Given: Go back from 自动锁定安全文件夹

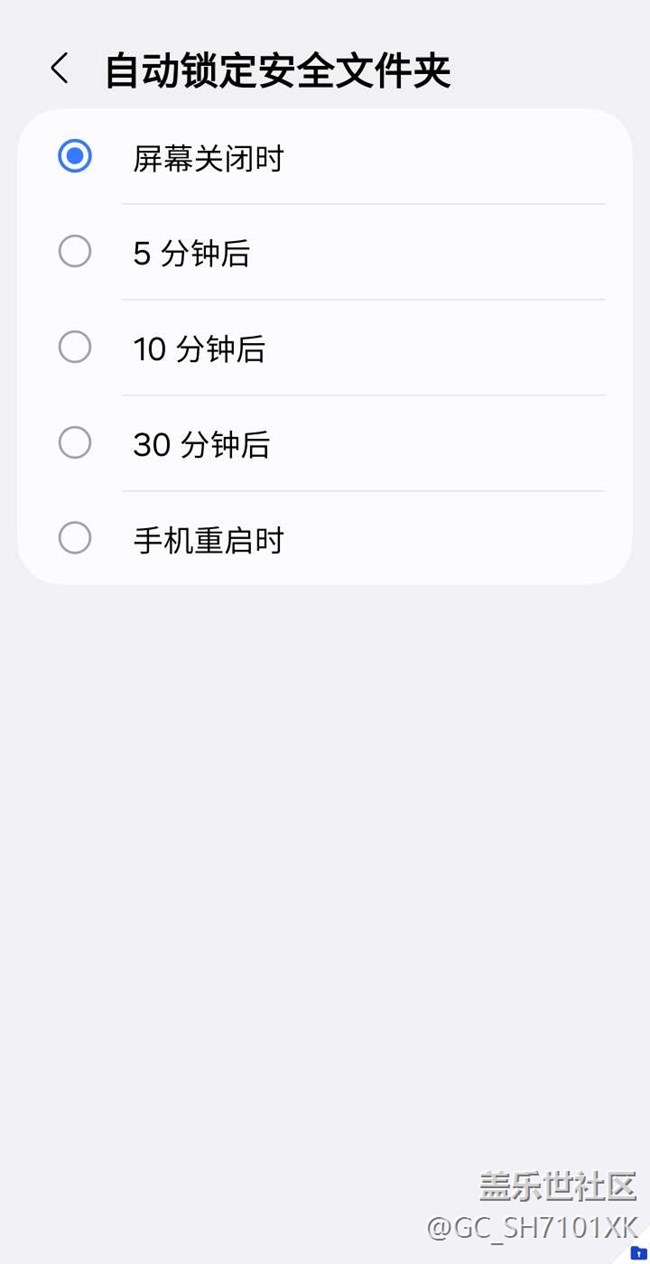Looking at the screenshot, I should click(x=60, y=69).
